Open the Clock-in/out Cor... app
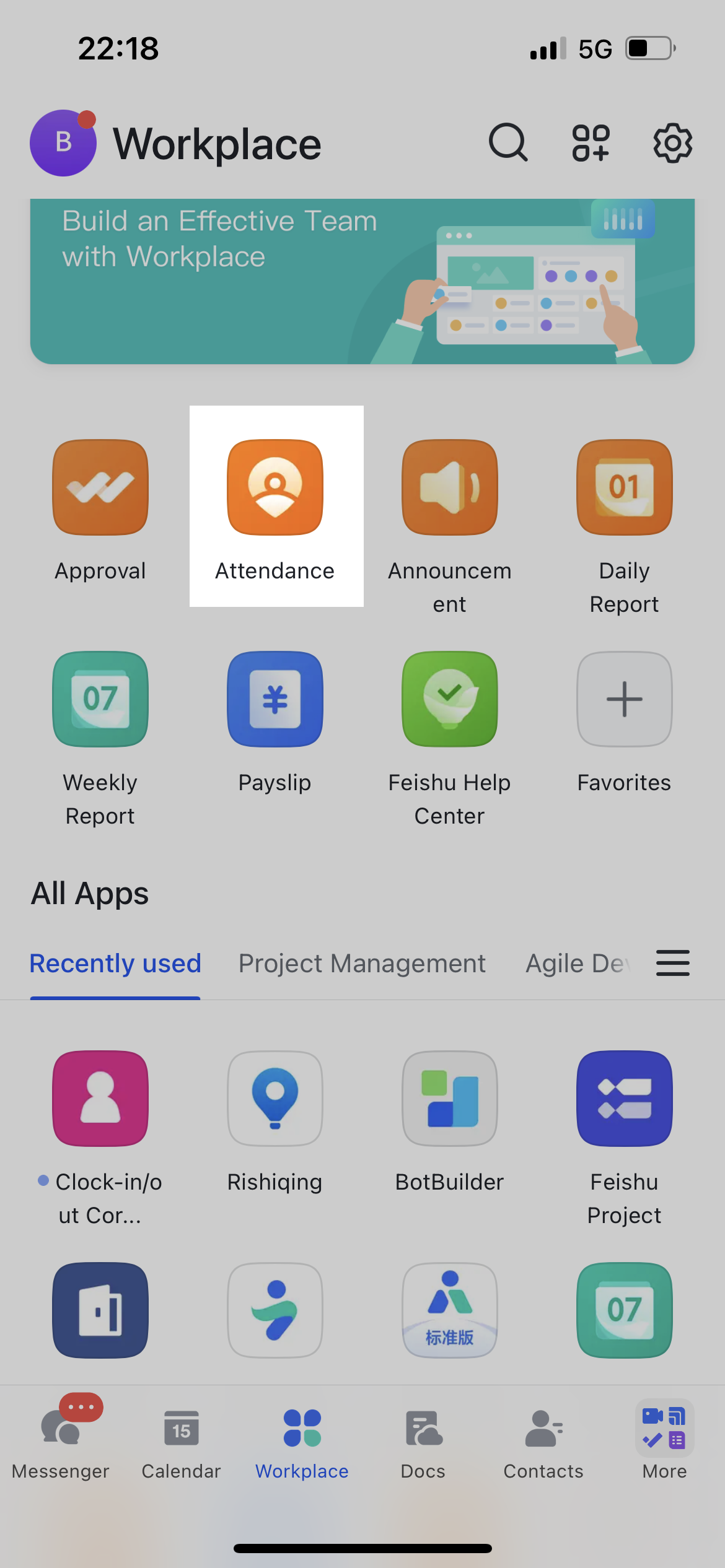 100,1097
